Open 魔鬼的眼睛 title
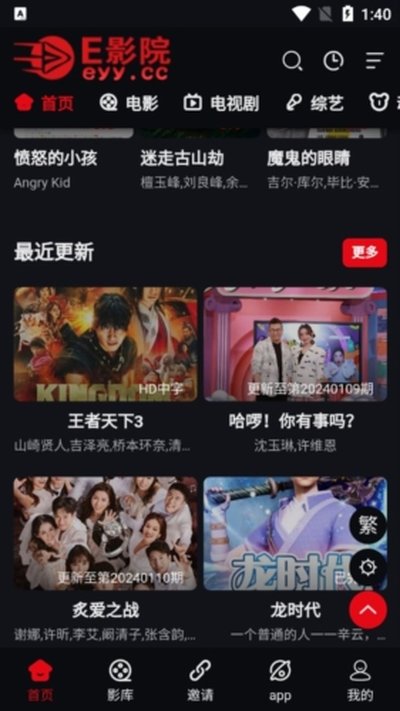 click(x=308, y=158)
